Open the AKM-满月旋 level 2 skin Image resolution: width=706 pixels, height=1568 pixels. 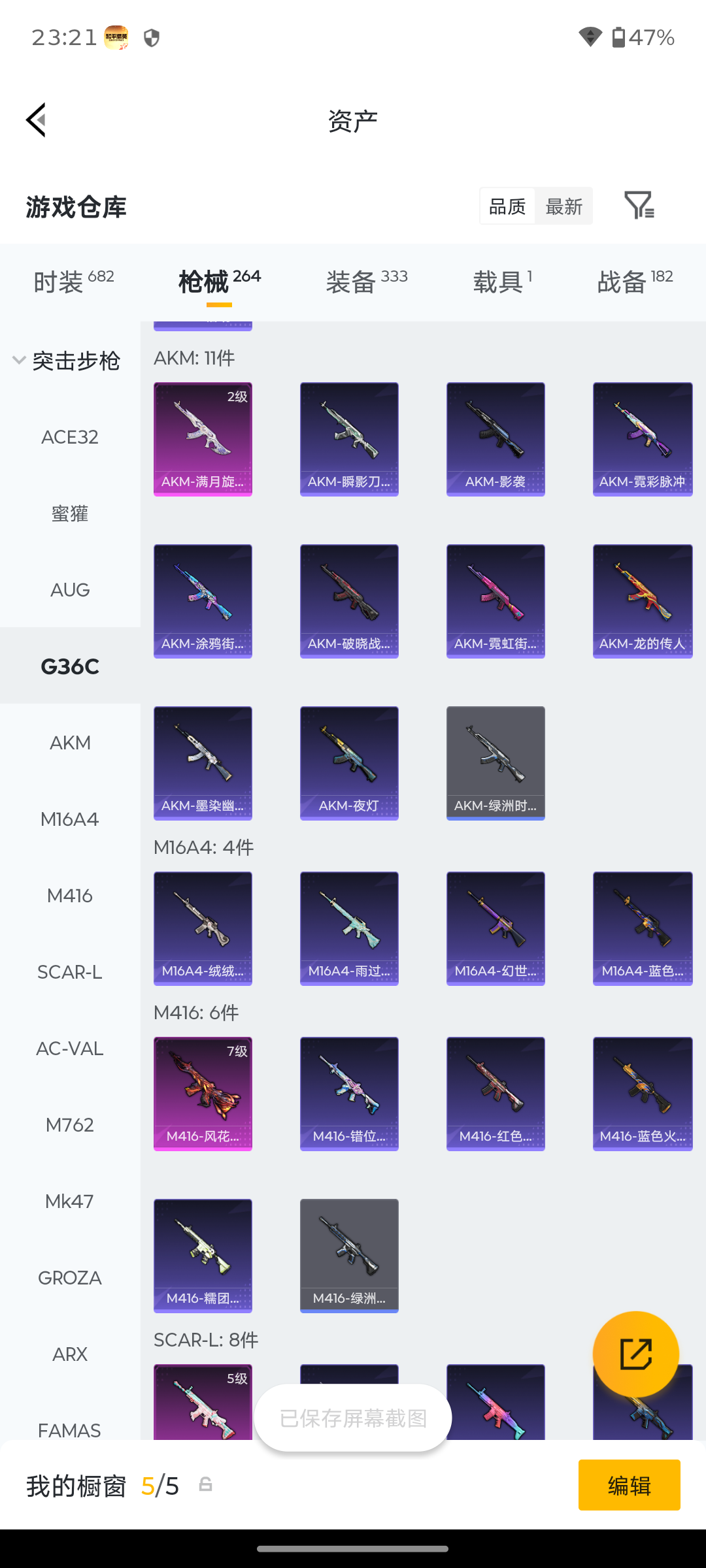(x=203, y=439)
